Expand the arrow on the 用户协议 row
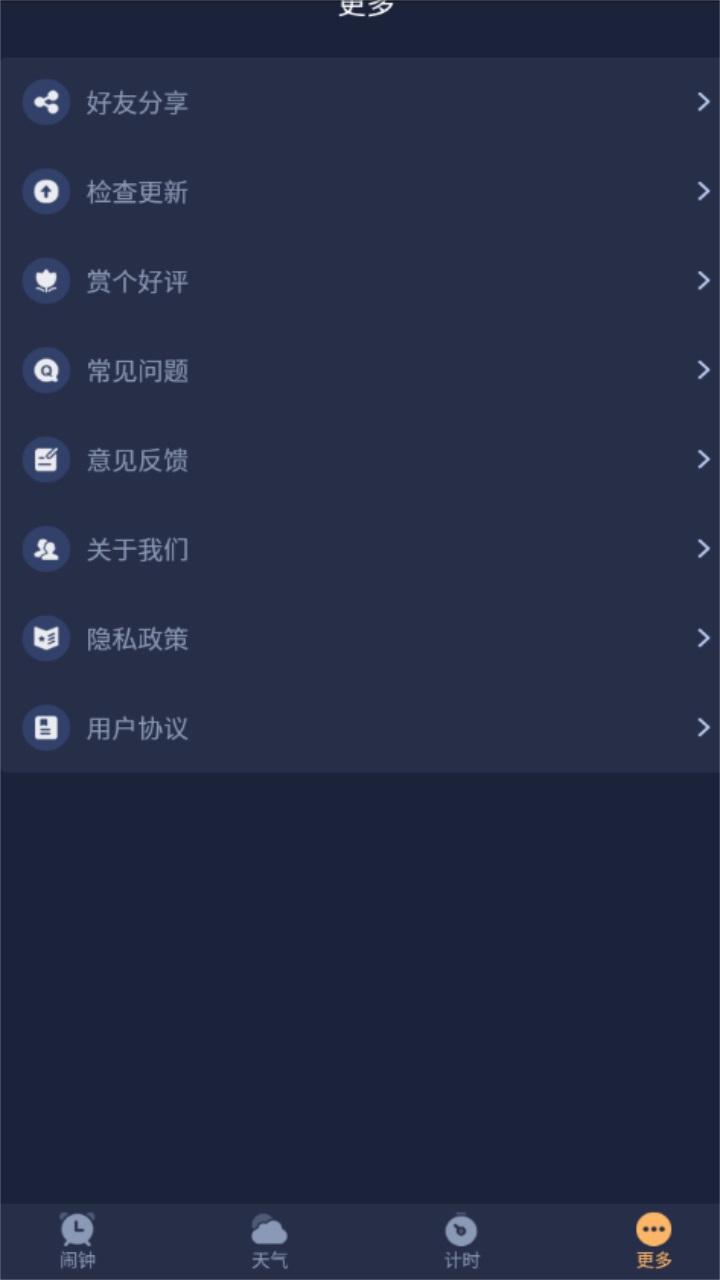Image resolution: width=720 pixels, height=1280 pixels. pyautogui.click(x=703, y=728)
